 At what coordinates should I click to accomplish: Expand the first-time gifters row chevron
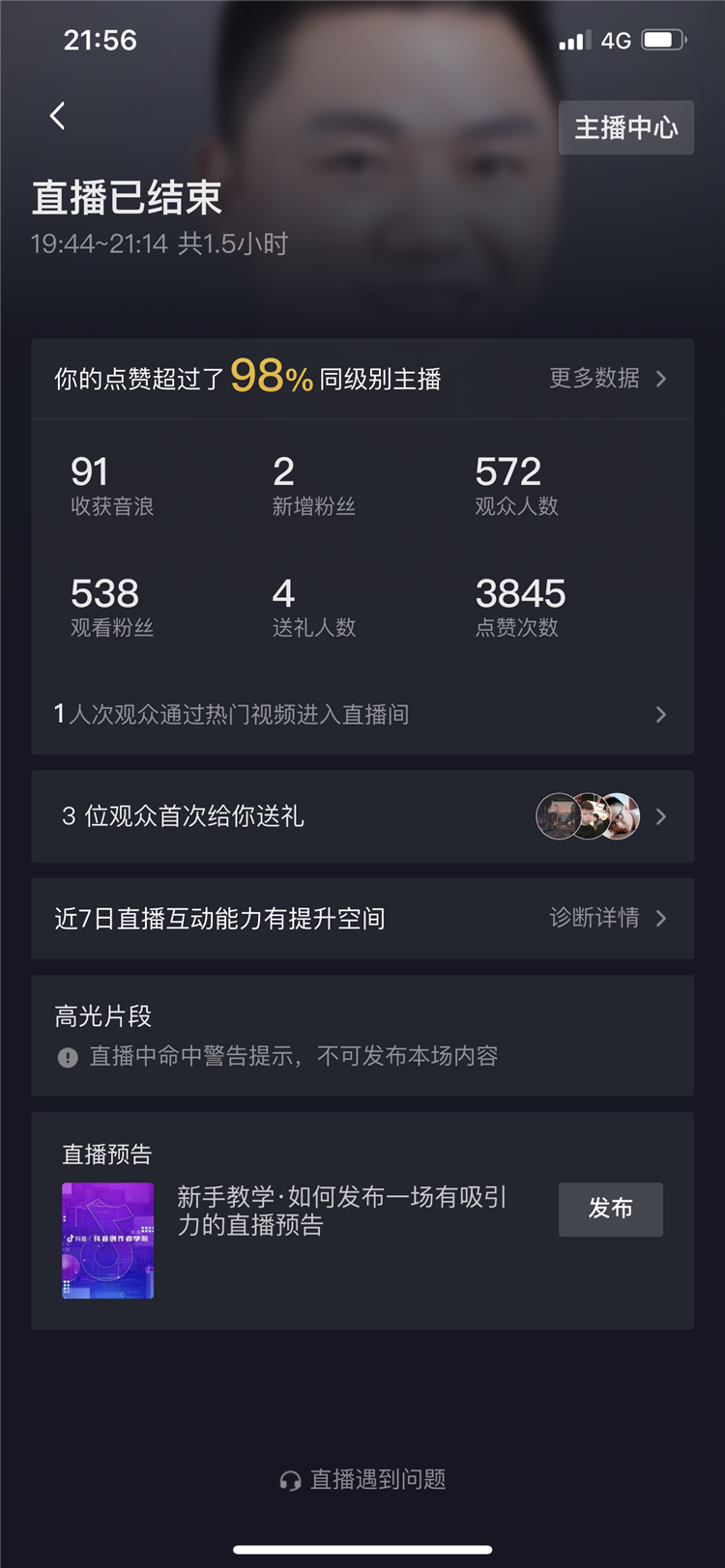click(x=660, y=816)
